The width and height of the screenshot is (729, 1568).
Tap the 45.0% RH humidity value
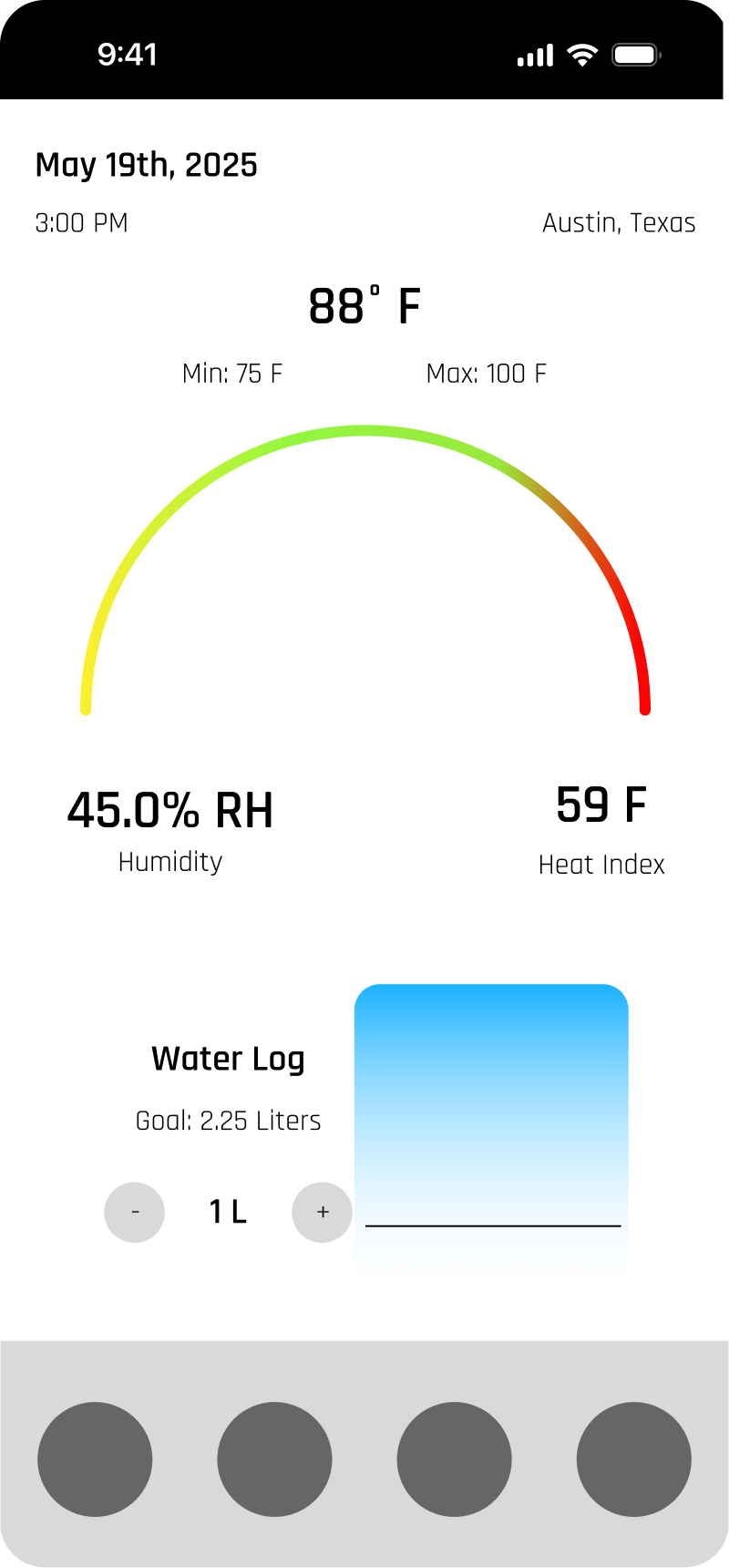169,809
